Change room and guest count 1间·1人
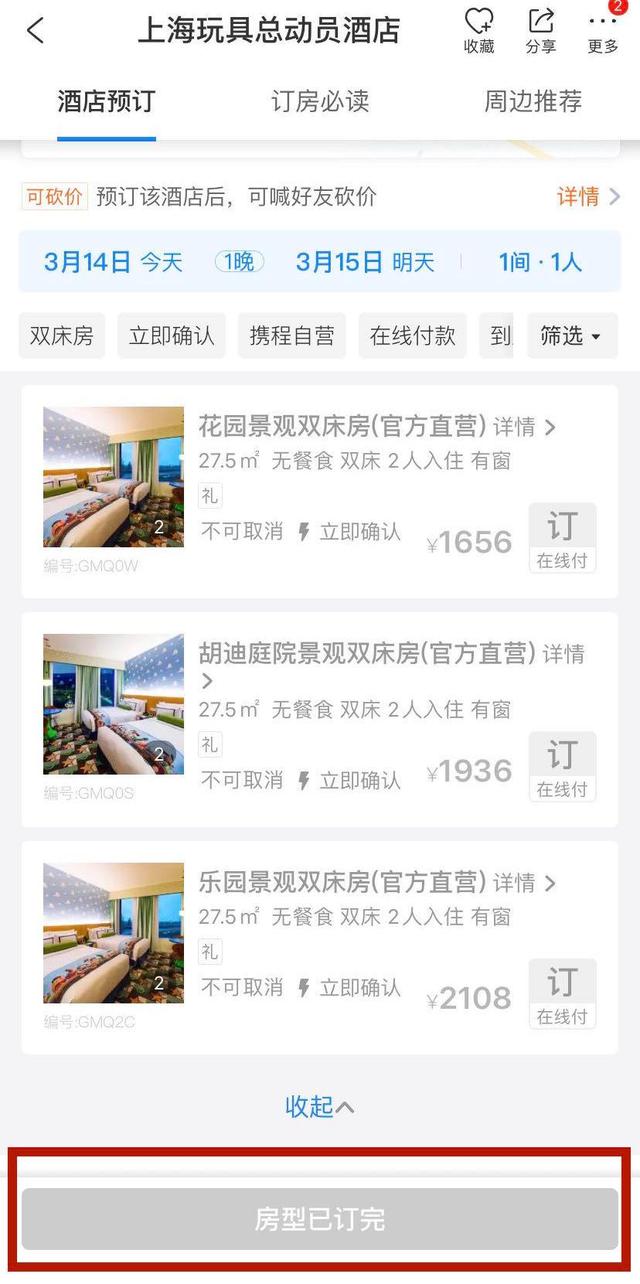This screenshot has width=640, height=1284. tap(540, 262)
